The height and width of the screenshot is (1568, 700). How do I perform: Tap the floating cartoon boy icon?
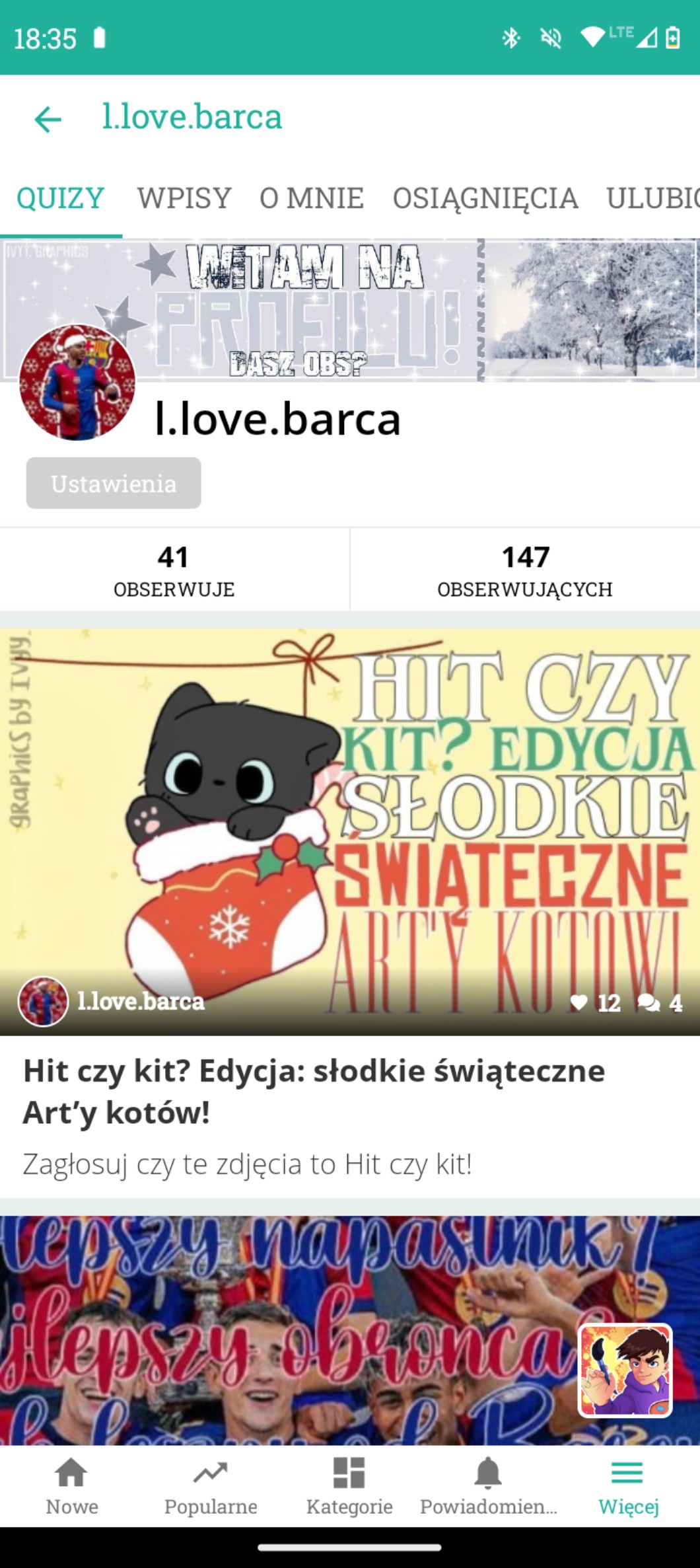[625, 1371]
